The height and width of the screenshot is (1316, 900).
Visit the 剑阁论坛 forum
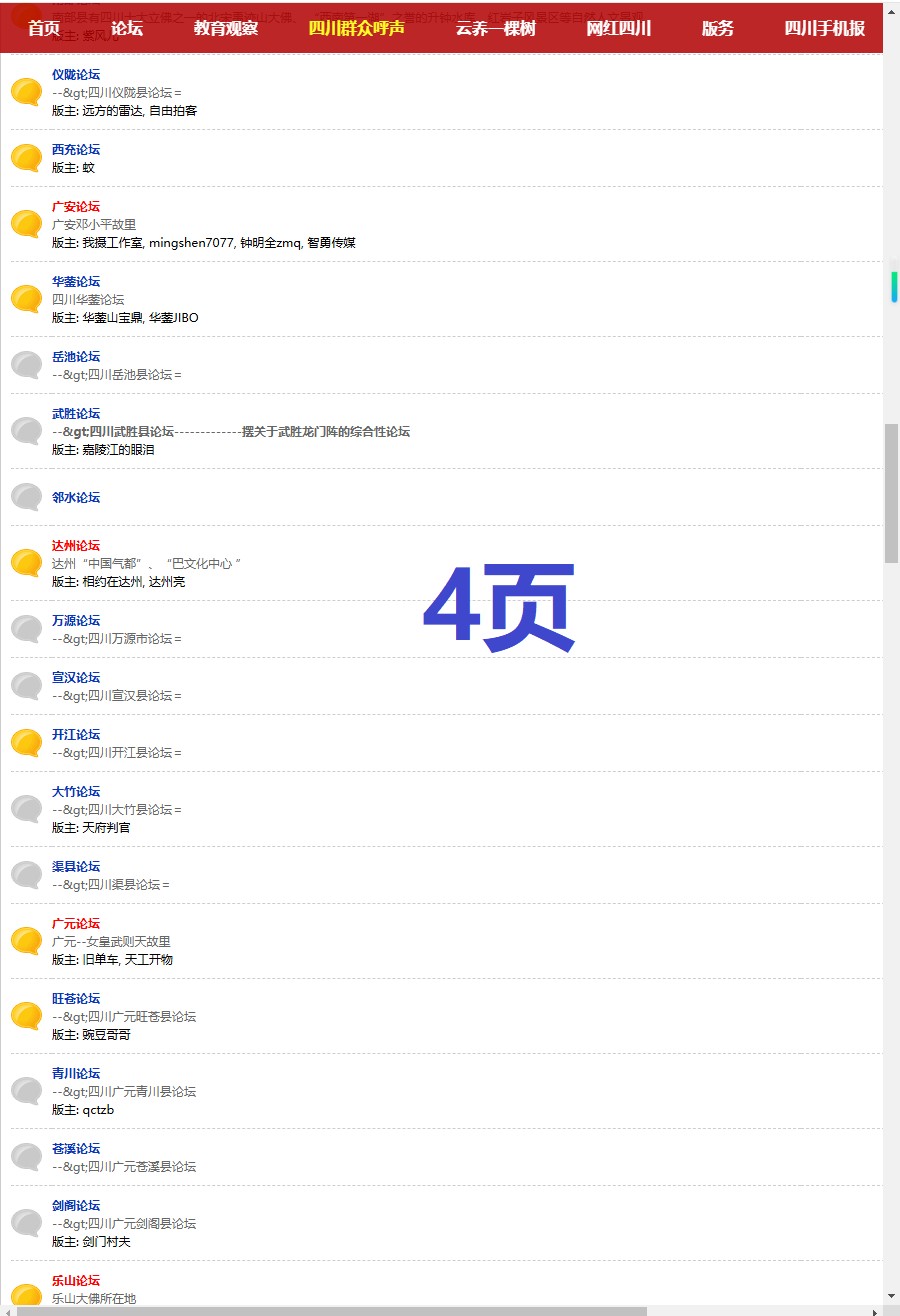76,1206
